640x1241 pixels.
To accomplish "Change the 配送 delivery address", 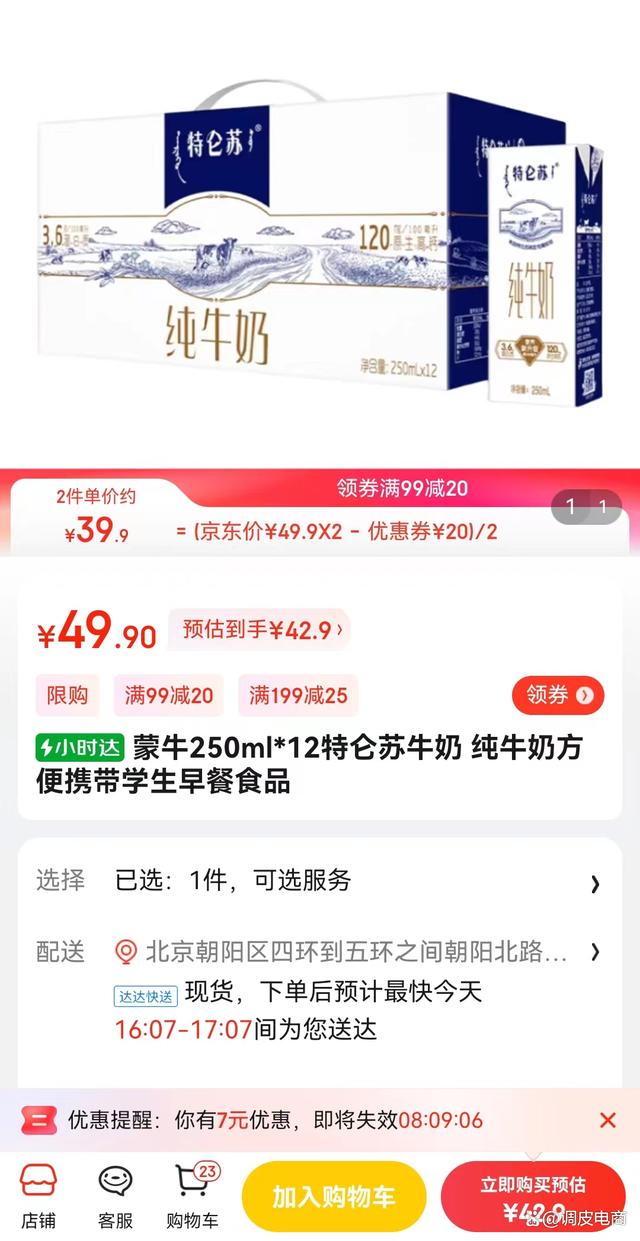I will [356, 951].
